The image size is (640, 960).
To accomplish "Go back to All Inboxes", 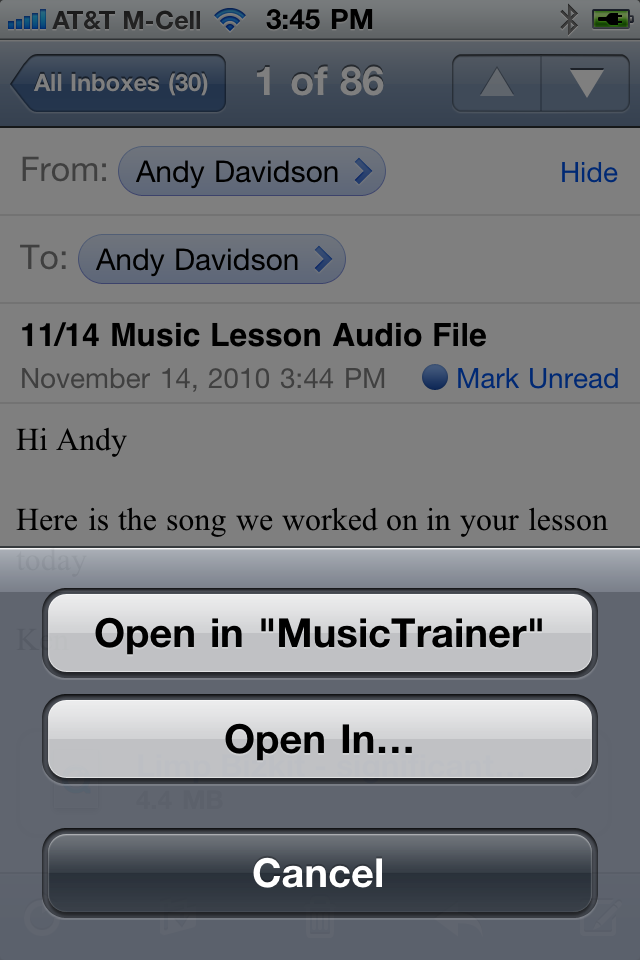I will click(119, 83).
